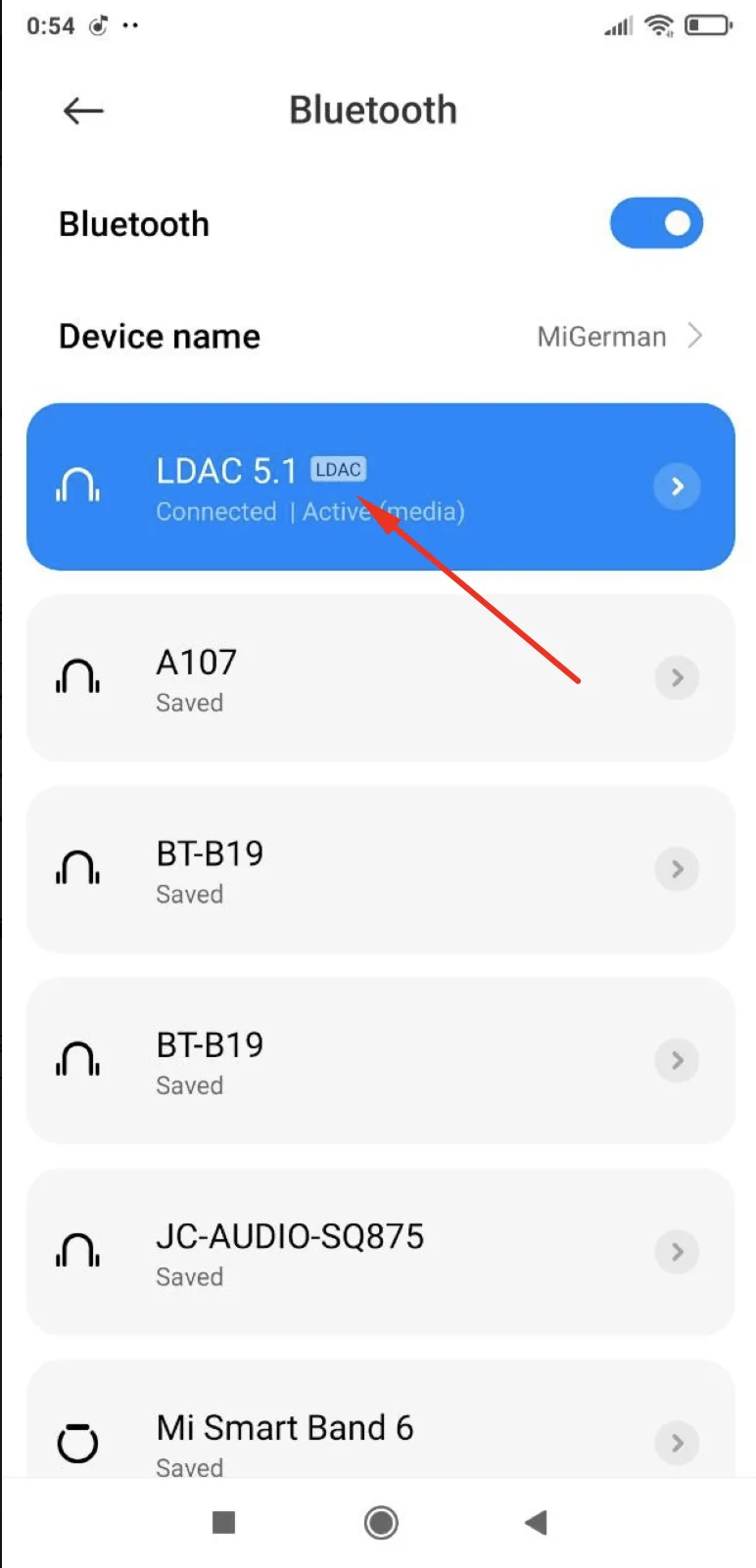This screenshot has width=756, height=1568.
Task: Open details arrow for Mi Smart Band 6
Action: pos(677,1443)
